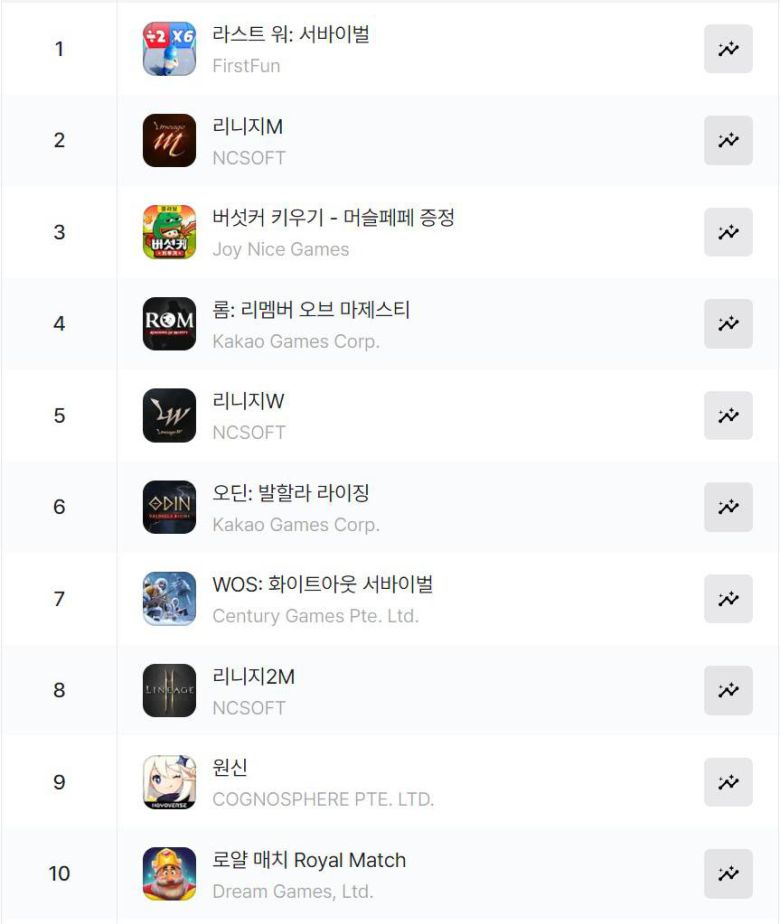
Task: Show the trend graph for 오딘: 발할라 라이징
Action: tap(728, 507)
